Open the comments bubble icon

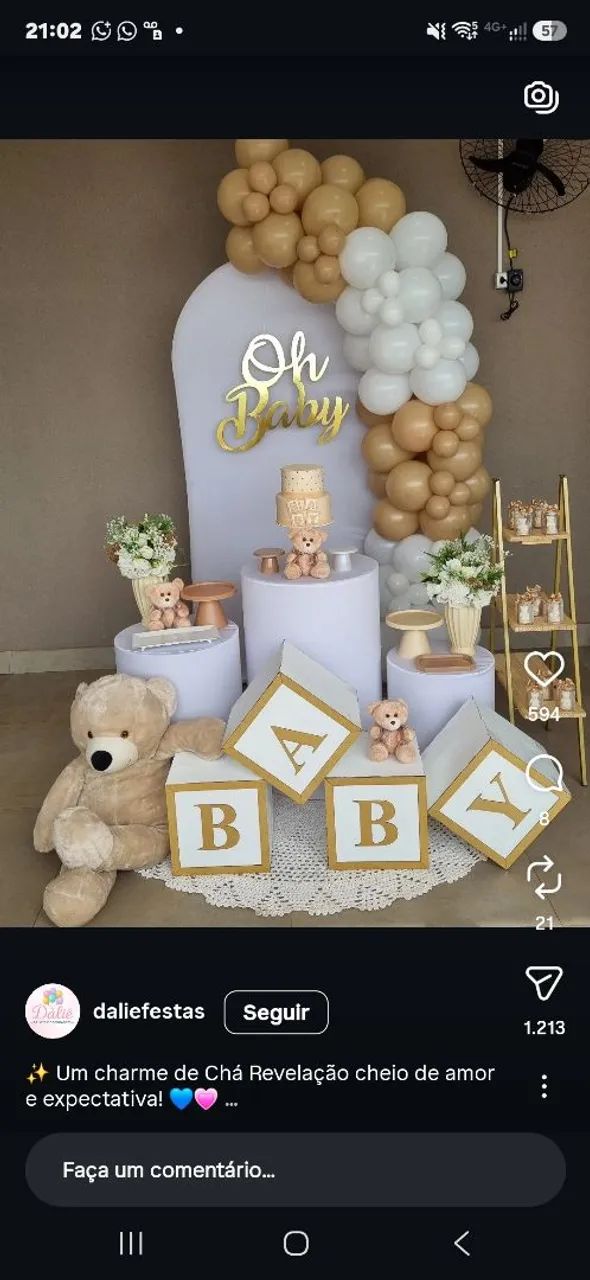544,773
